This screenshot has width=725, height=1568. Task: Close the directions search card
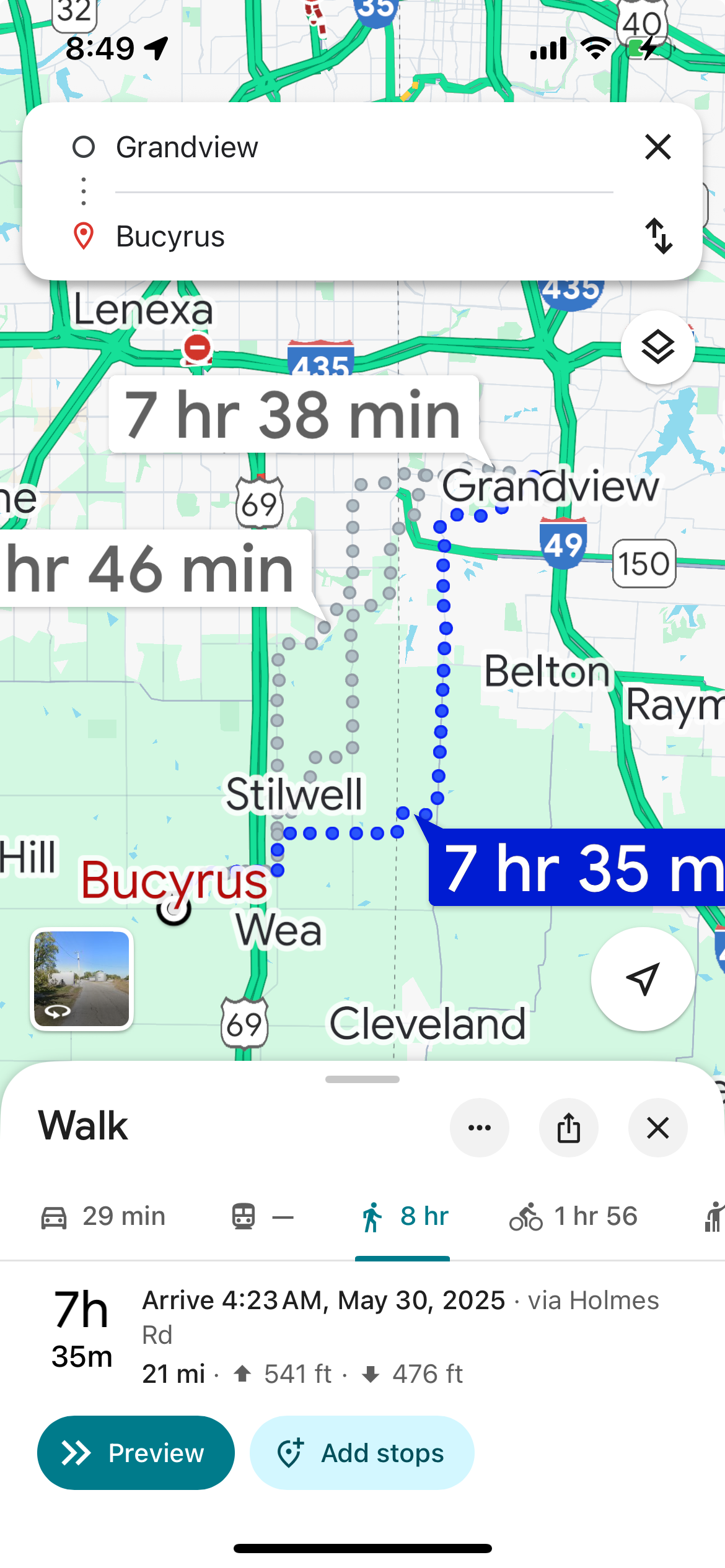click(657, 147)
